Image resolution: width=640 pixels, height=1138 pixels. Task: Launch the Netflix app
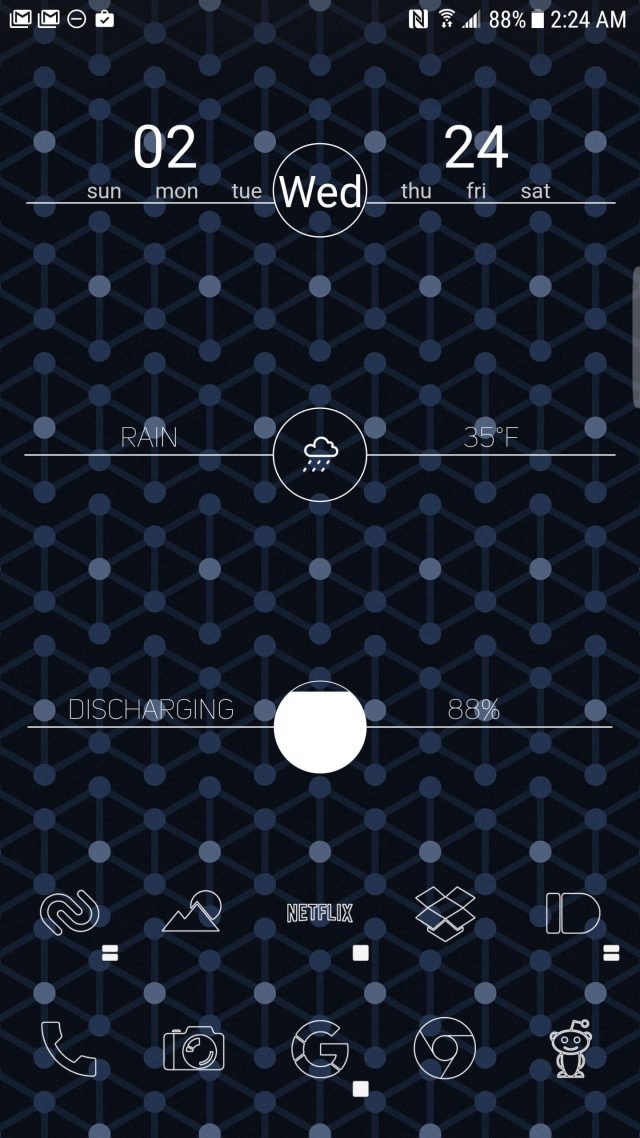tap(320, 913)
